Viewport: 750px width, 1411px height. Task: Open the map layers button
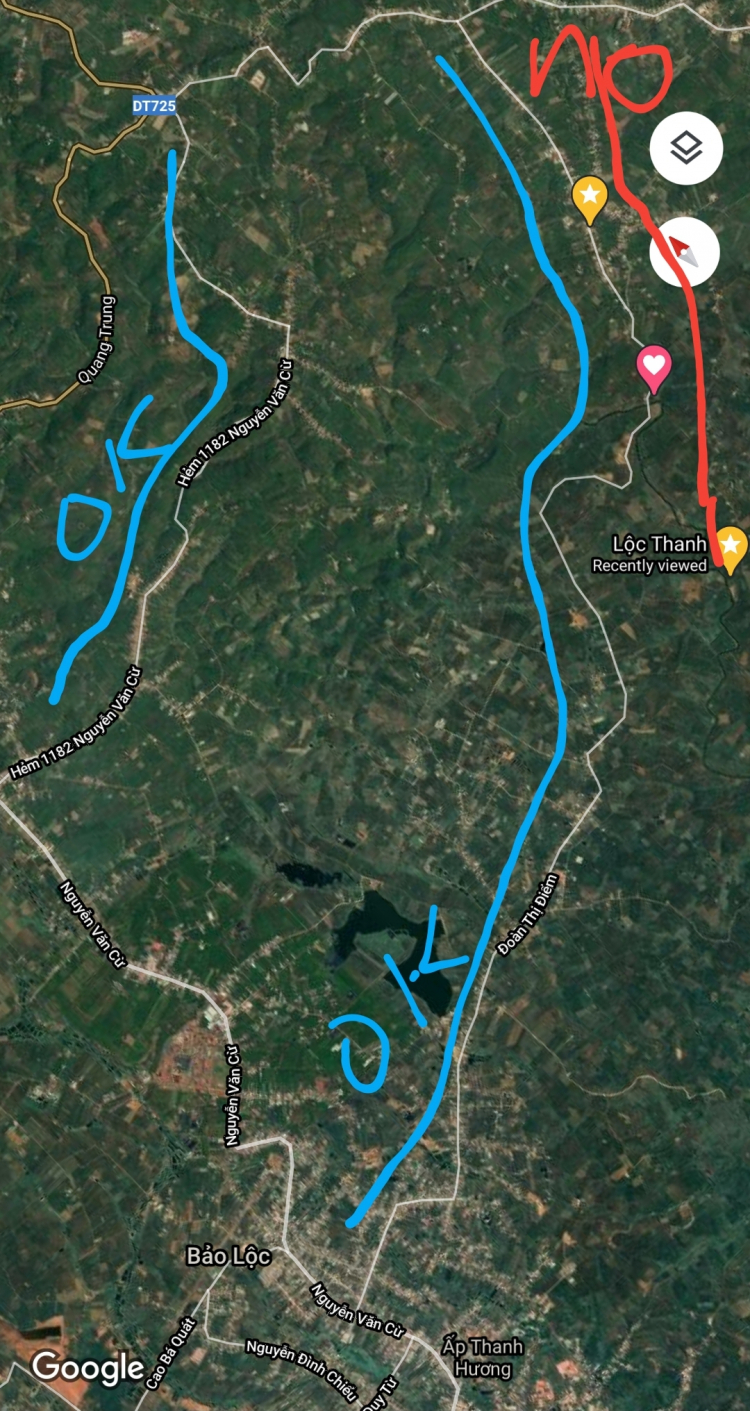tap(686, 149)
